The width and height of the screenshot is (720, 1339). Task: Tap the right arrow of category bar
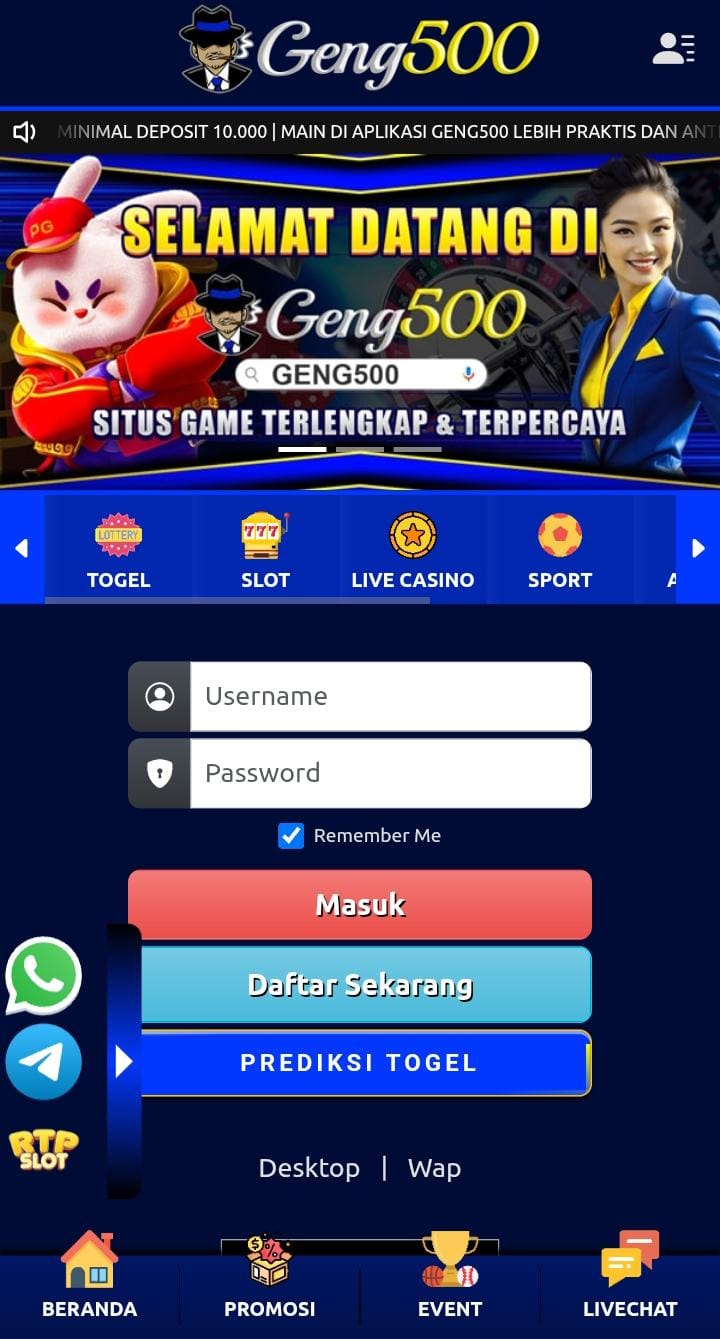[698, 548]
